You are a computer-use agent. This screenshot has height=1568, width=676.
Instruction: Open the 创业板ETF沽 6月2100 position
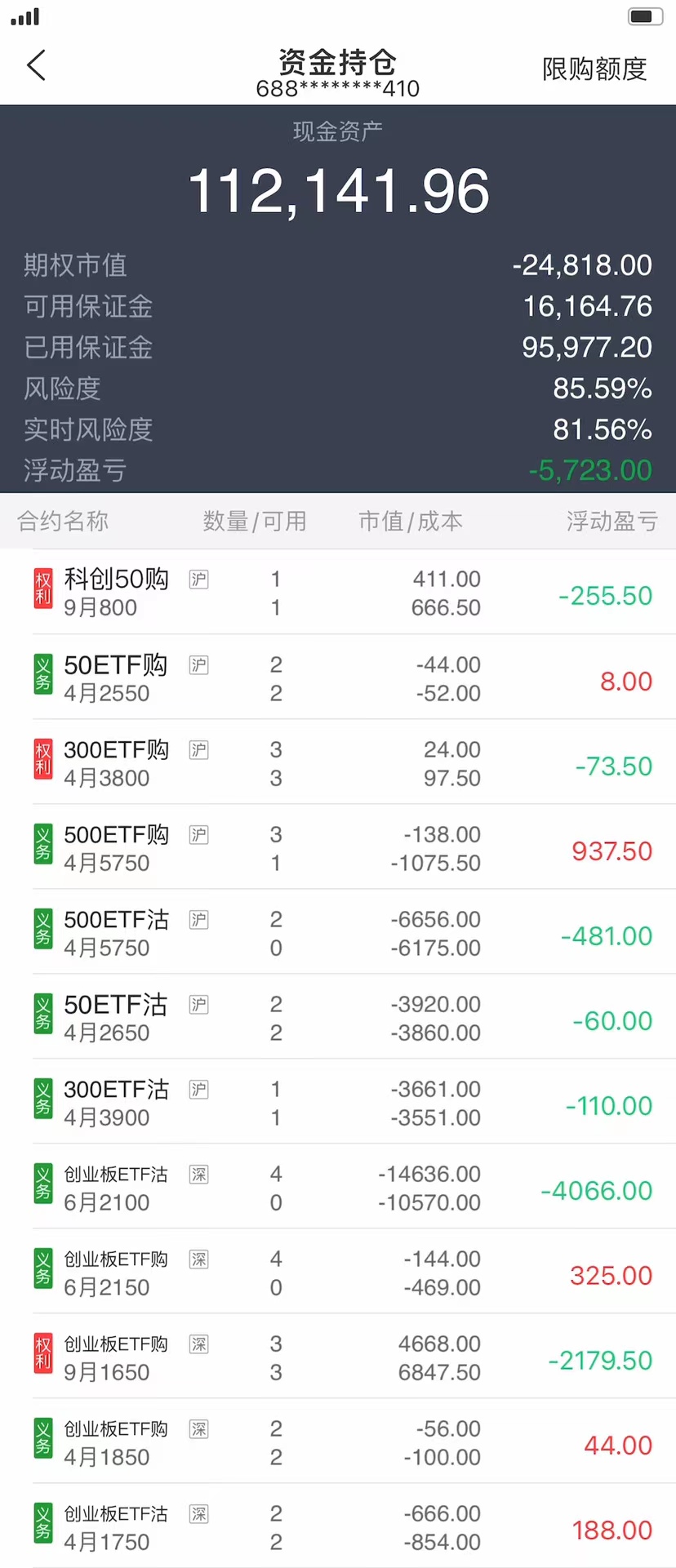pos(338,1188)
